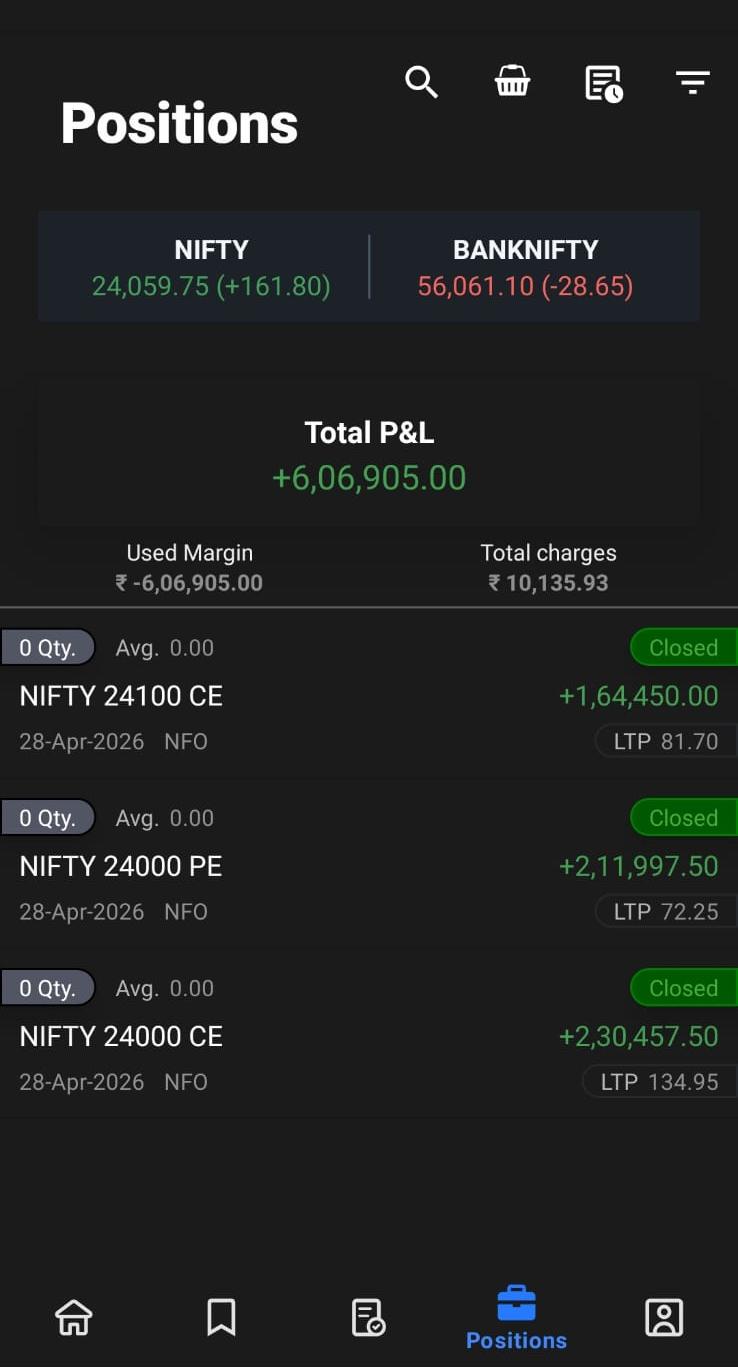Screen dimensions: 738x1367
Task: Click the 0 Qty badge on NIFTY 24100 CE
Action: pos(48,647)
